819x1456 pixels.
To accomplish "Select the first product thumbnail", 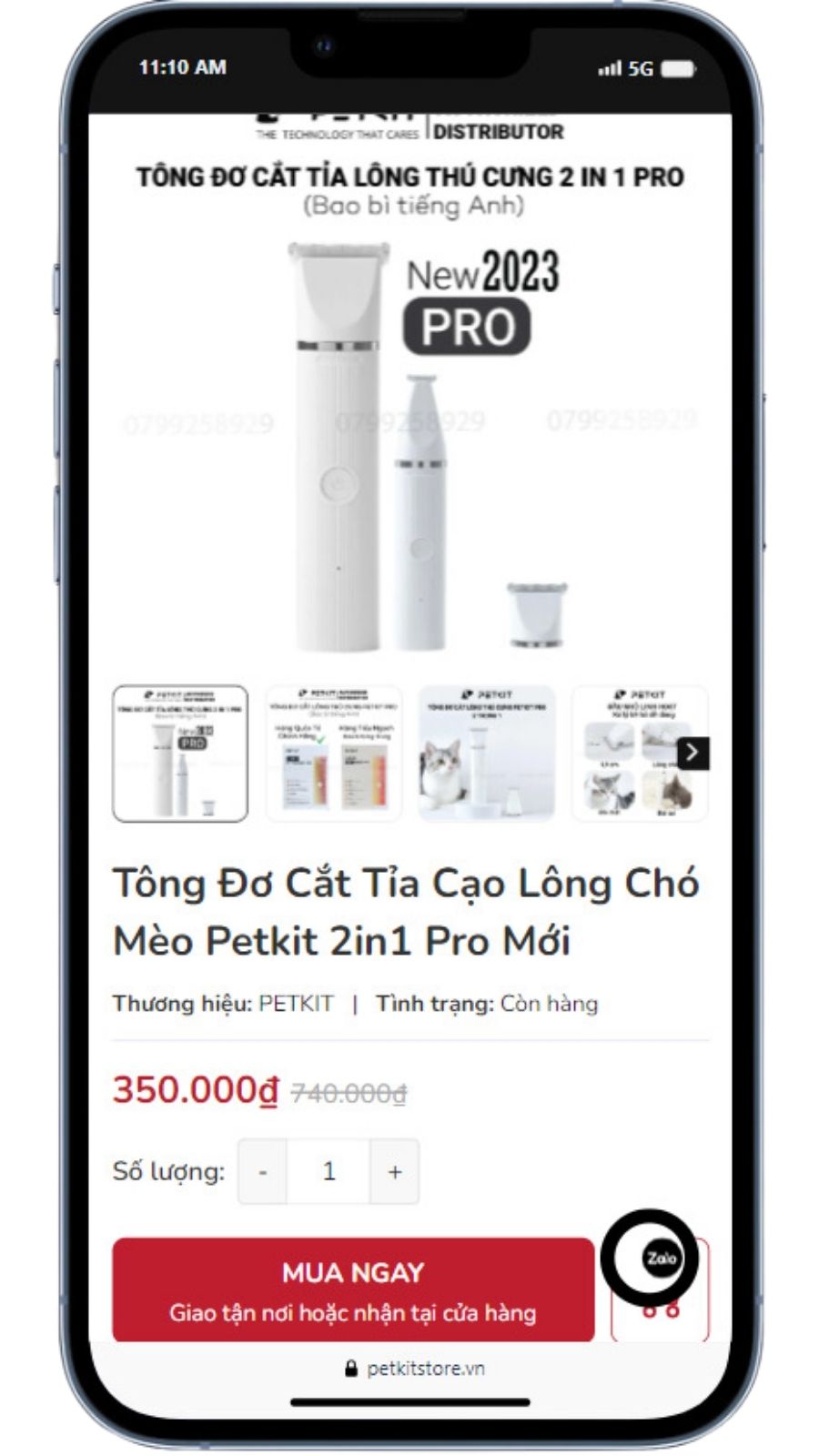I will pos(178,753).
